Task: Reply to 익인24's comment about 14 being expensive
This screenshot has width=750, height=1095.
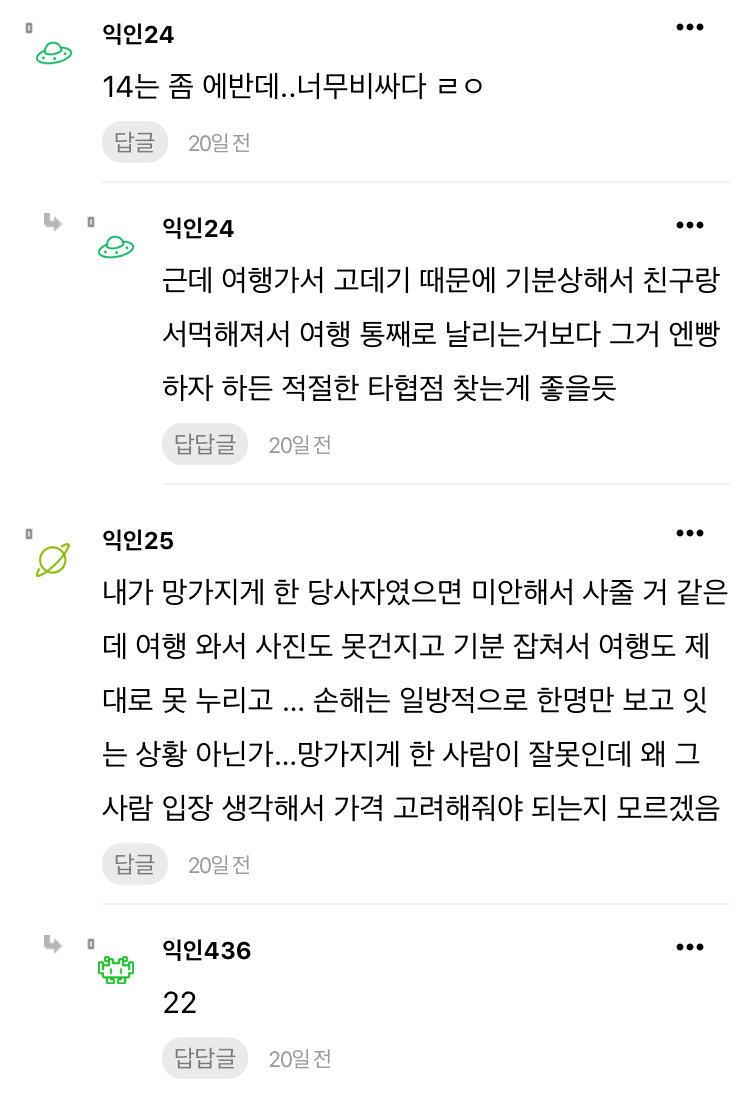Action: tap(135, 142)
